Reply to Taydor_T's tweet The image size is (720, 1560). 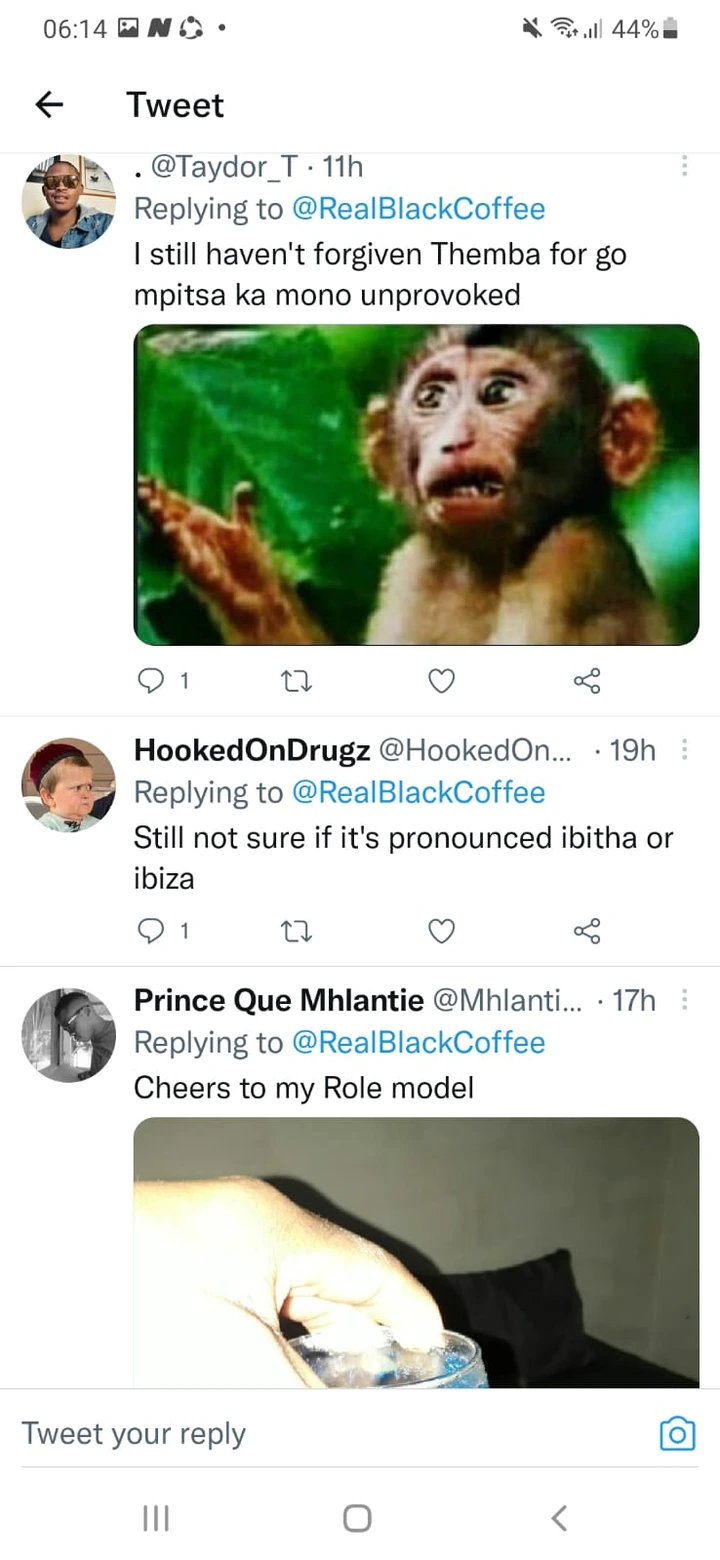click(149, 681)
